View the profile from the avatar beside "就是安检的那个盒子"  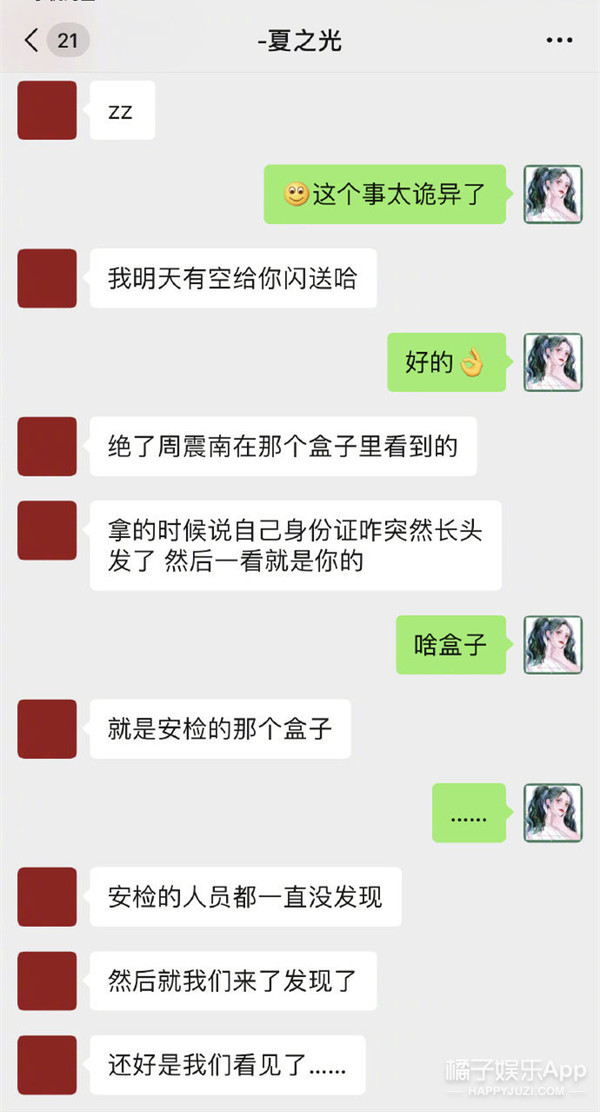click(47, 729)
